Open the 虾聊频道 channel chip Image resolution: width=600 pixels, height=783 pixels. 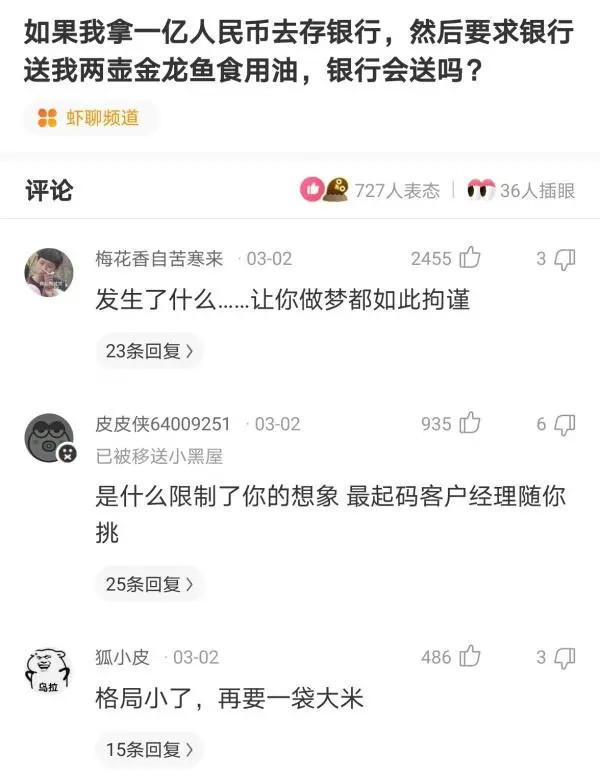pyautogui.click(x=90, y=119)
